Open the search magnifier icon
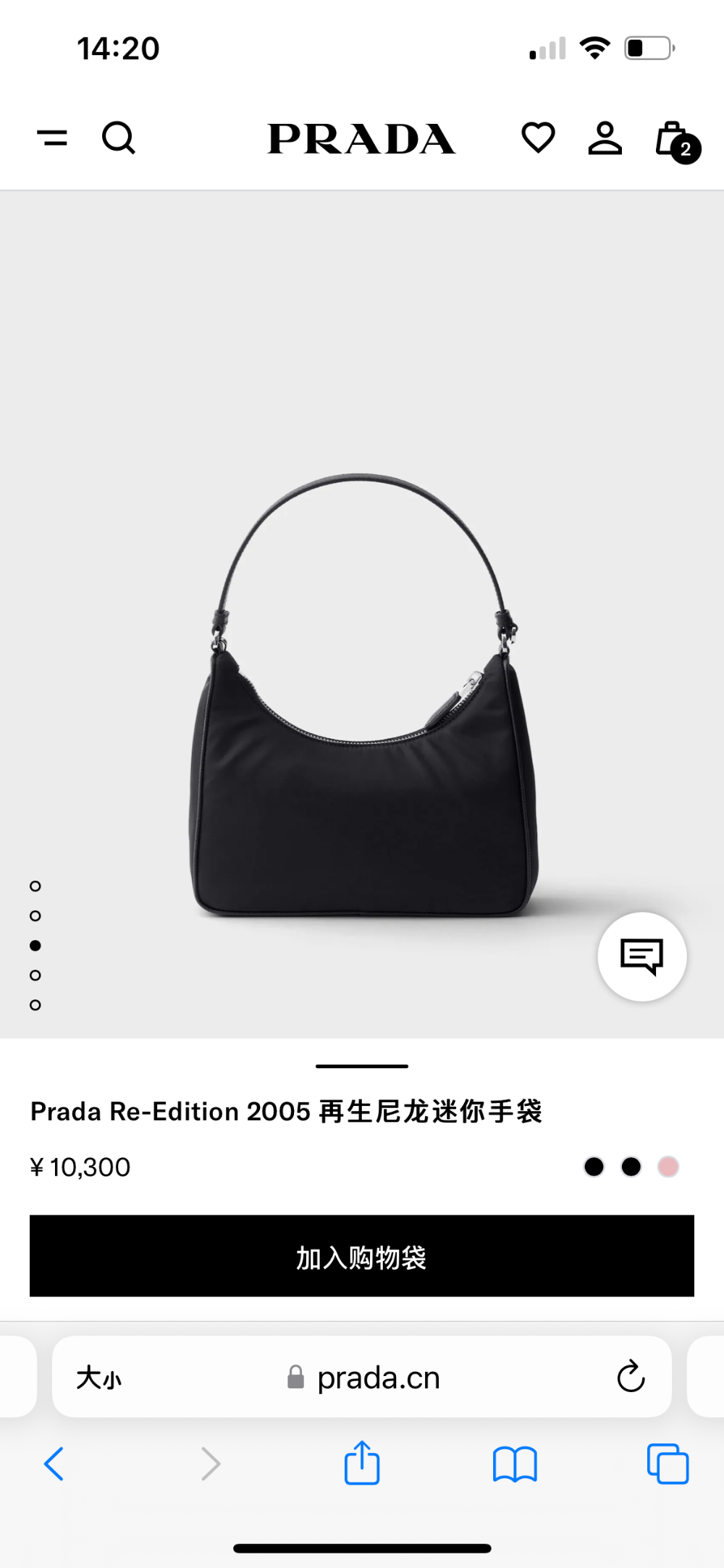724x1568 pixels. pyautogui.click(x=119, y=138)
